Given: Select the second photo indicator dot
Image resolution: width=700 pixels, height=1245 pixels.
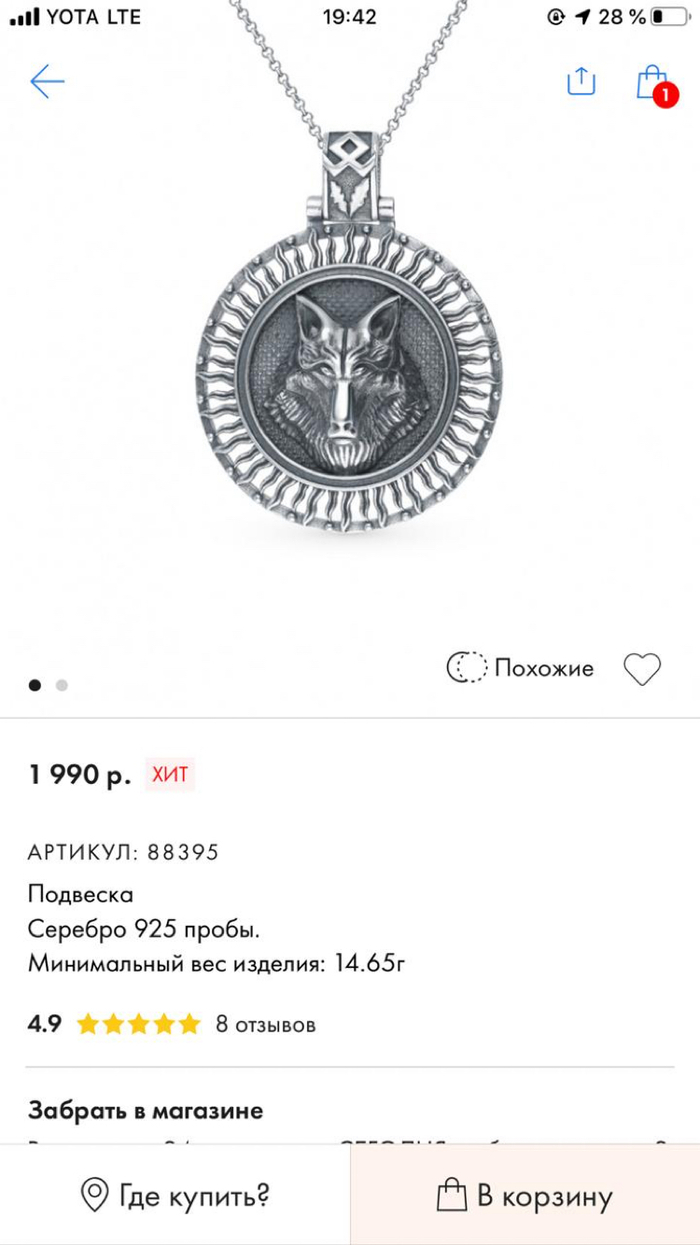Looking at the screenshot, I should click(x=62, y=685).
